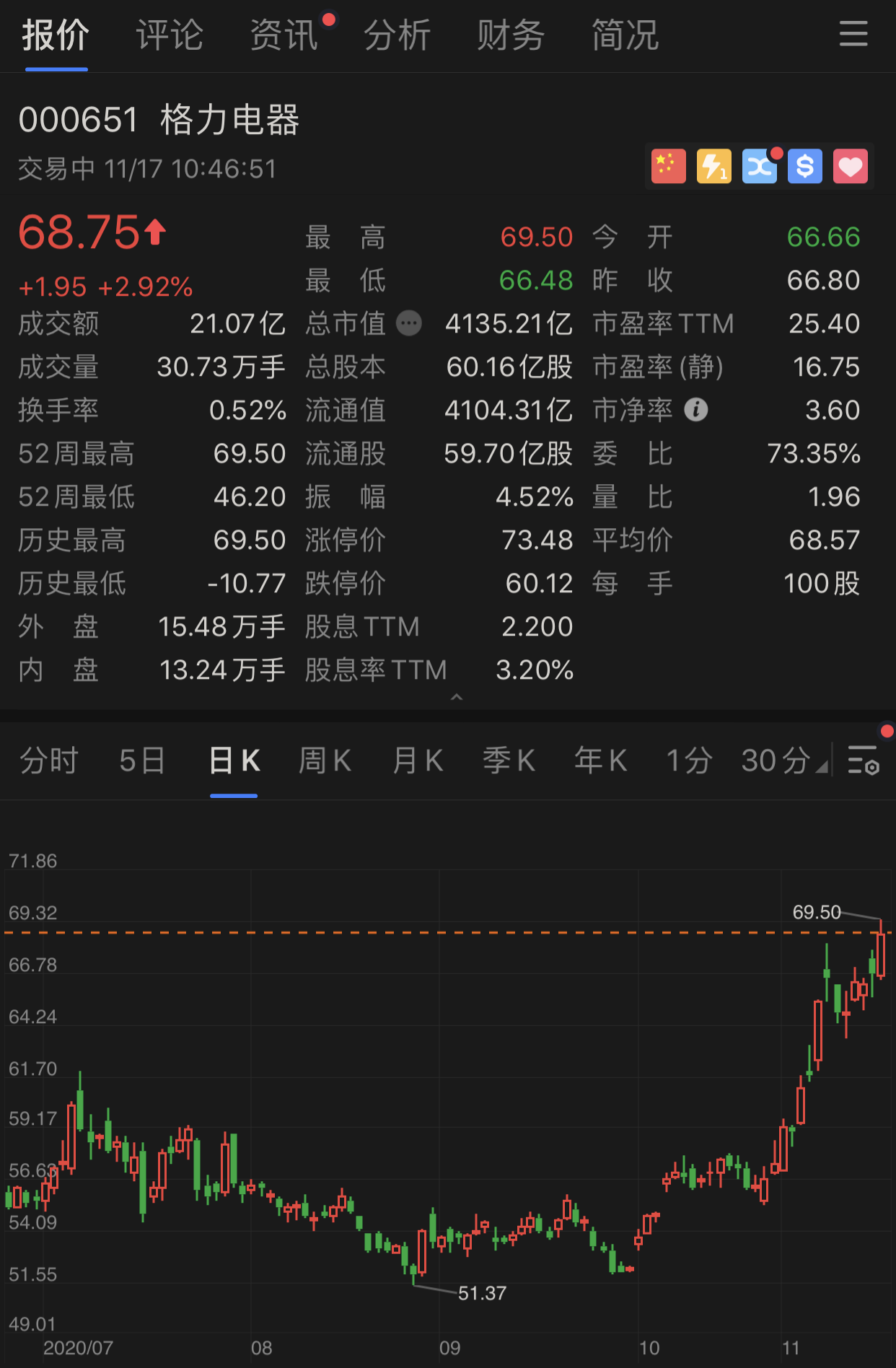Tap the blue dollar sign icon

coord(805,167)
